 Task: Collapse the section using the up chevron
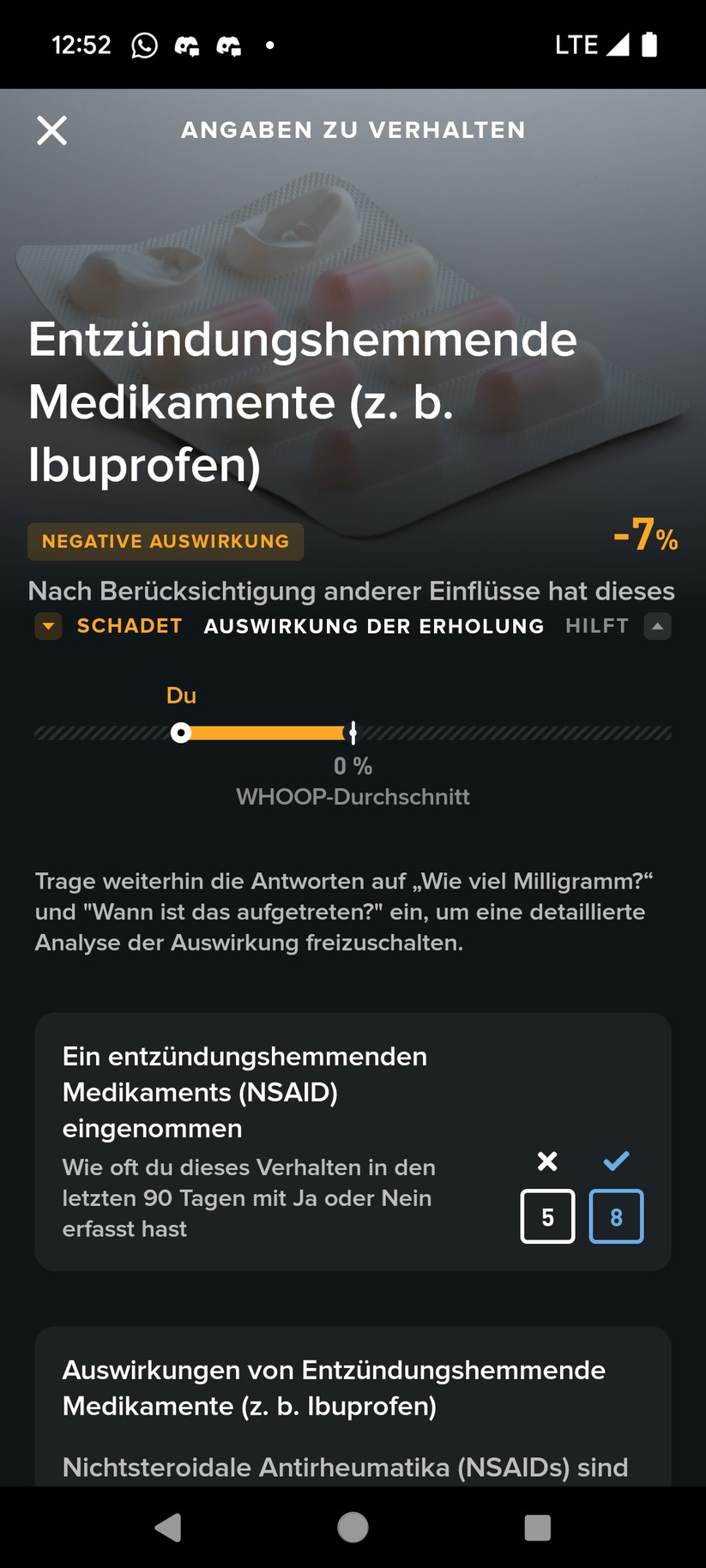[657, 626]
